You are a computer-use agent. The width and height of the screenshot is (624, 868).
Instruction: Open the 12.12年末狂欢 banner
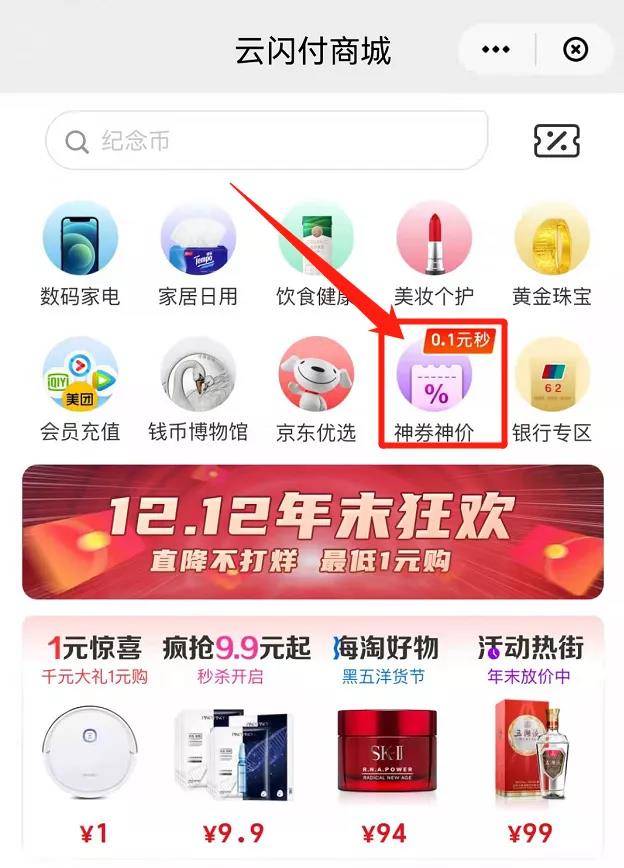pos(312,532)
